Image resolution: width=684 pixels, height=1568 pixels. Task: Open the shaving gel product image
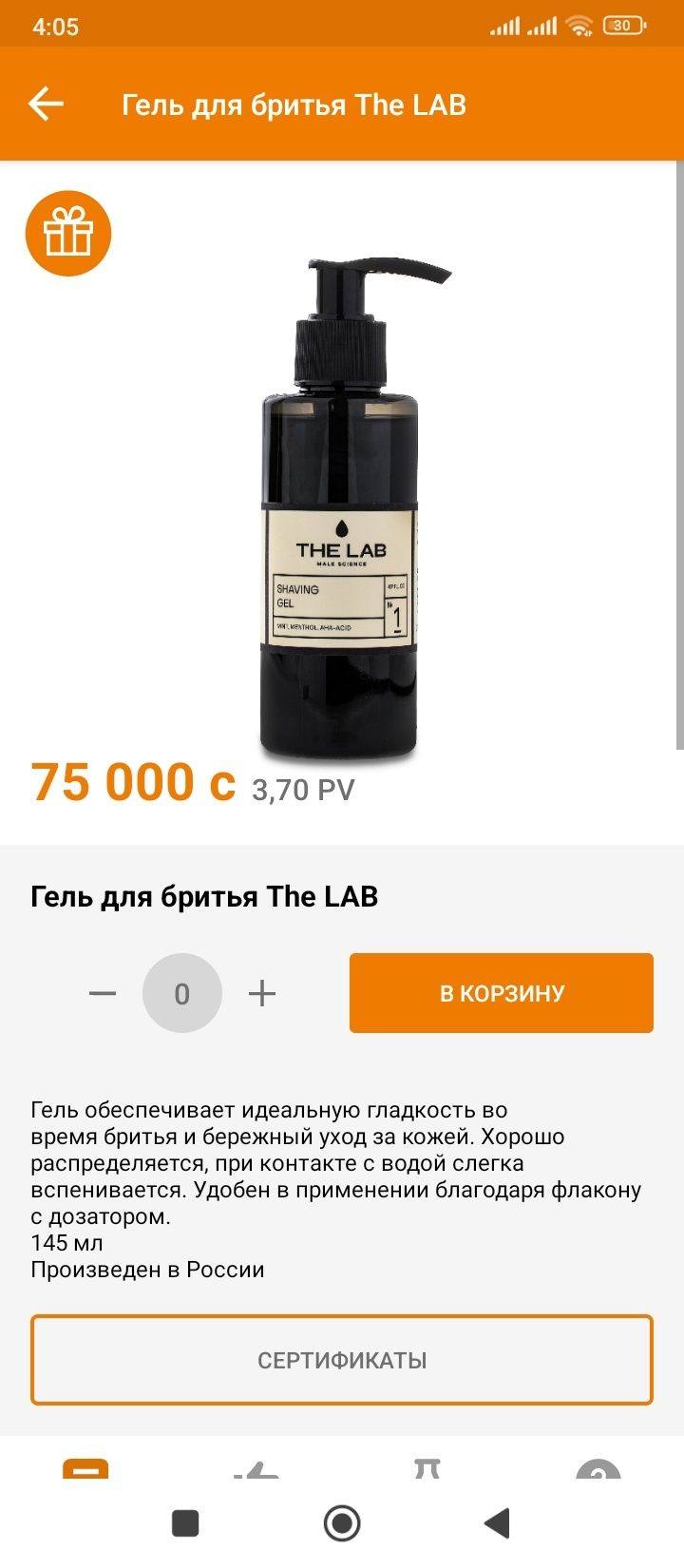pos(340,504)
